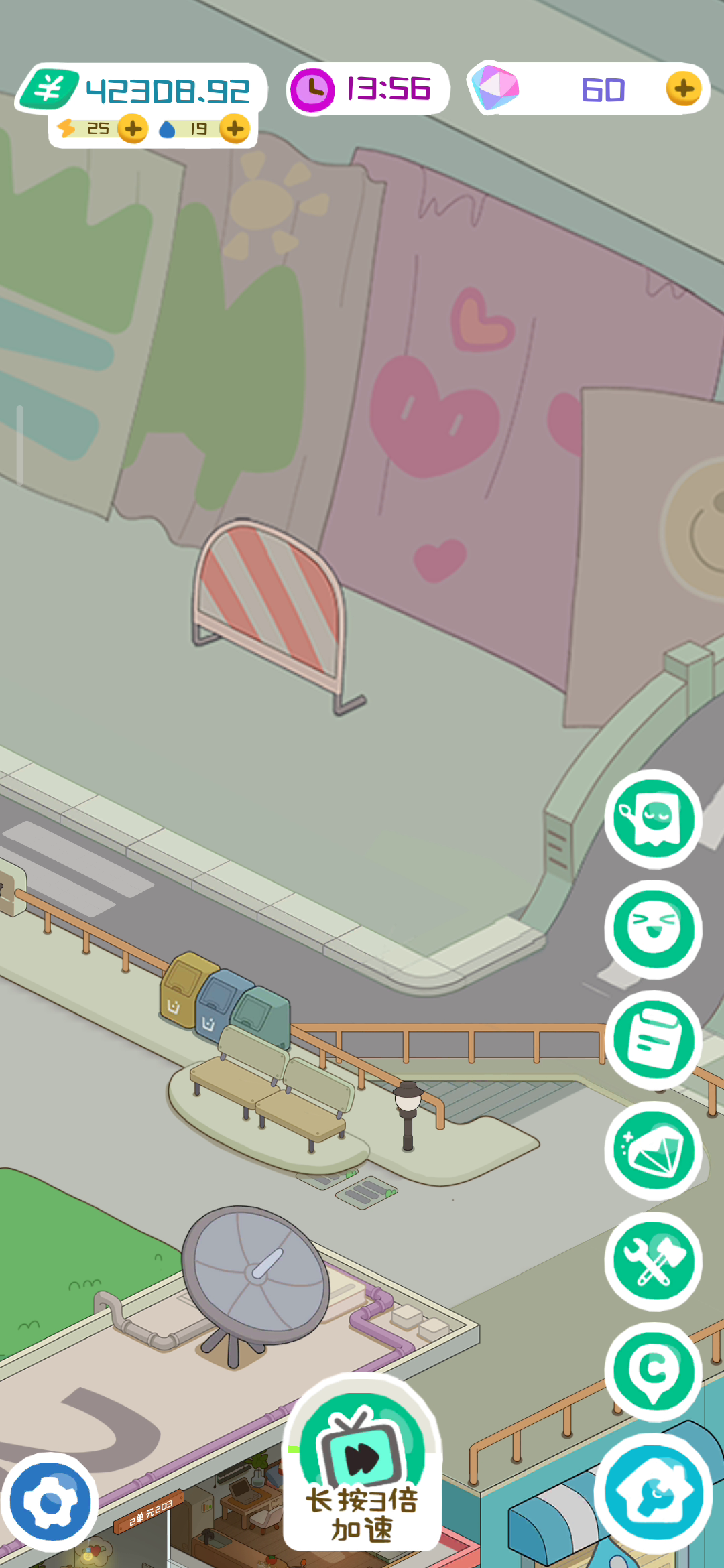Add more energy with the lightning plus button

pos(133,129)
